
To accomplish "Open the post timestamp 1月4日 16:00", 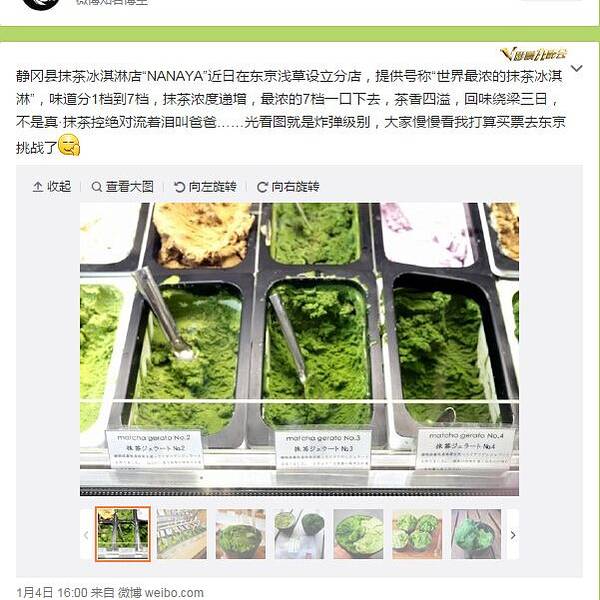I will pyautogui.click(x=51, y=592).
